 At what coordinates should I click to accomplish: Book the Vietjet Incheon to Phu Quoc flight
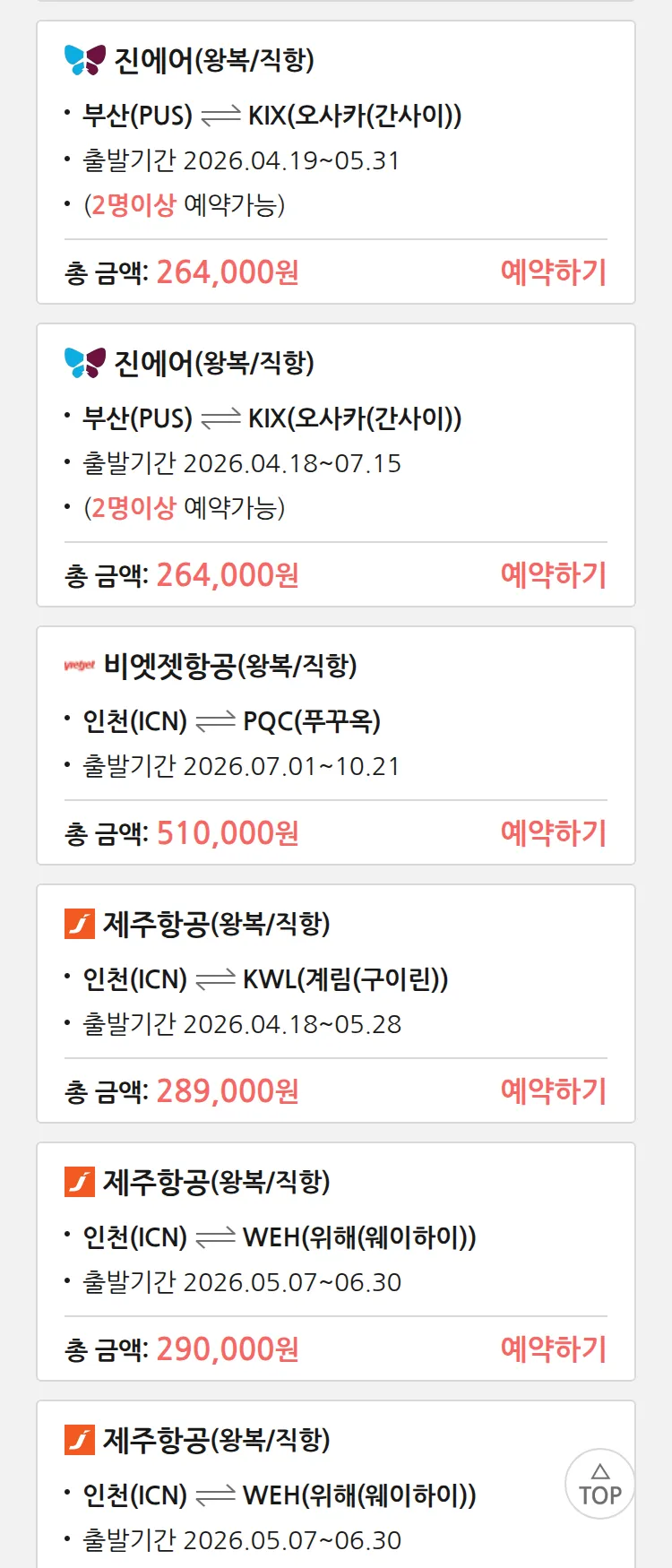(553, 832)
